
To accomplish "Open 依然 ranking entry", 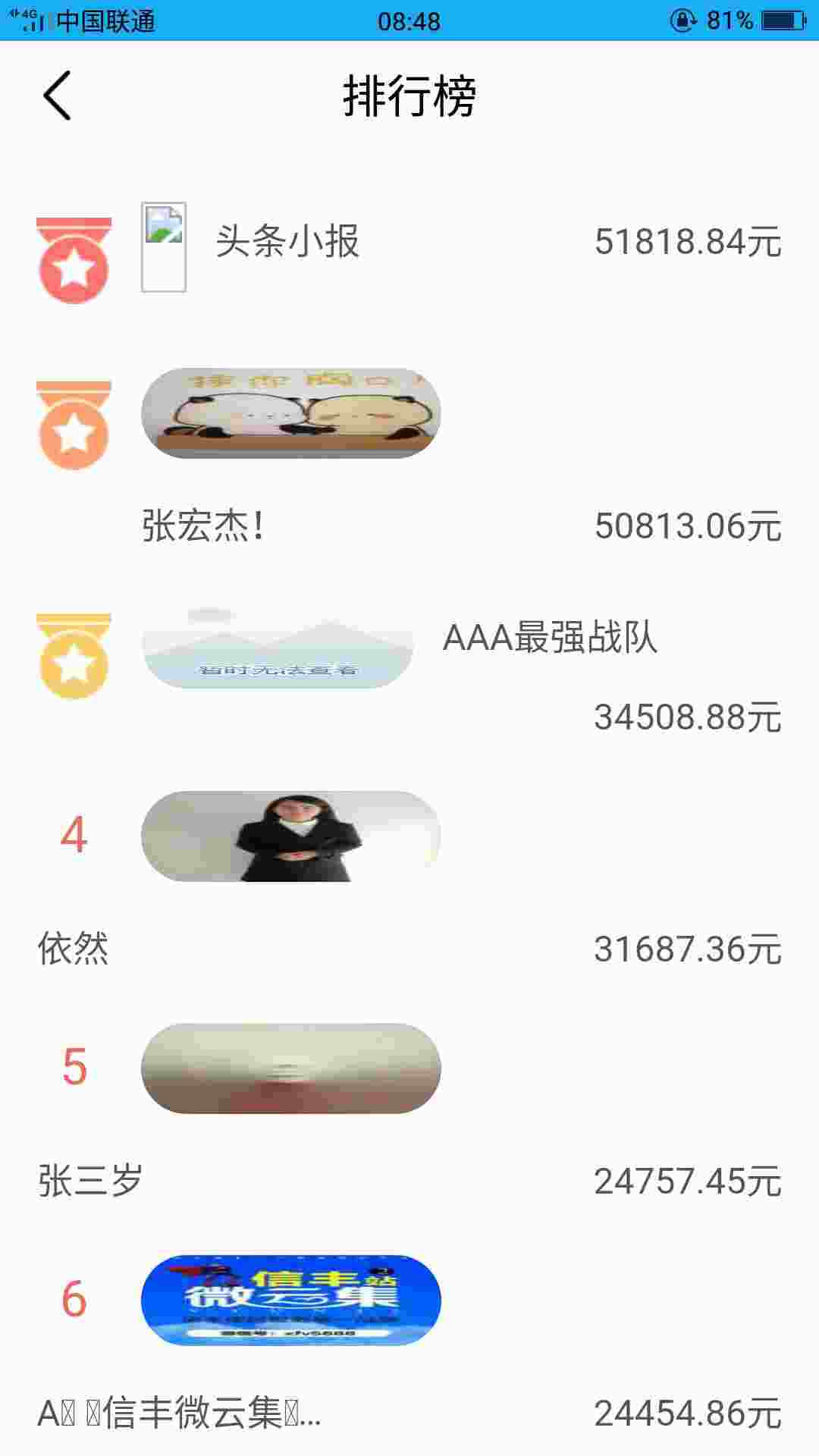I will 74,949.
